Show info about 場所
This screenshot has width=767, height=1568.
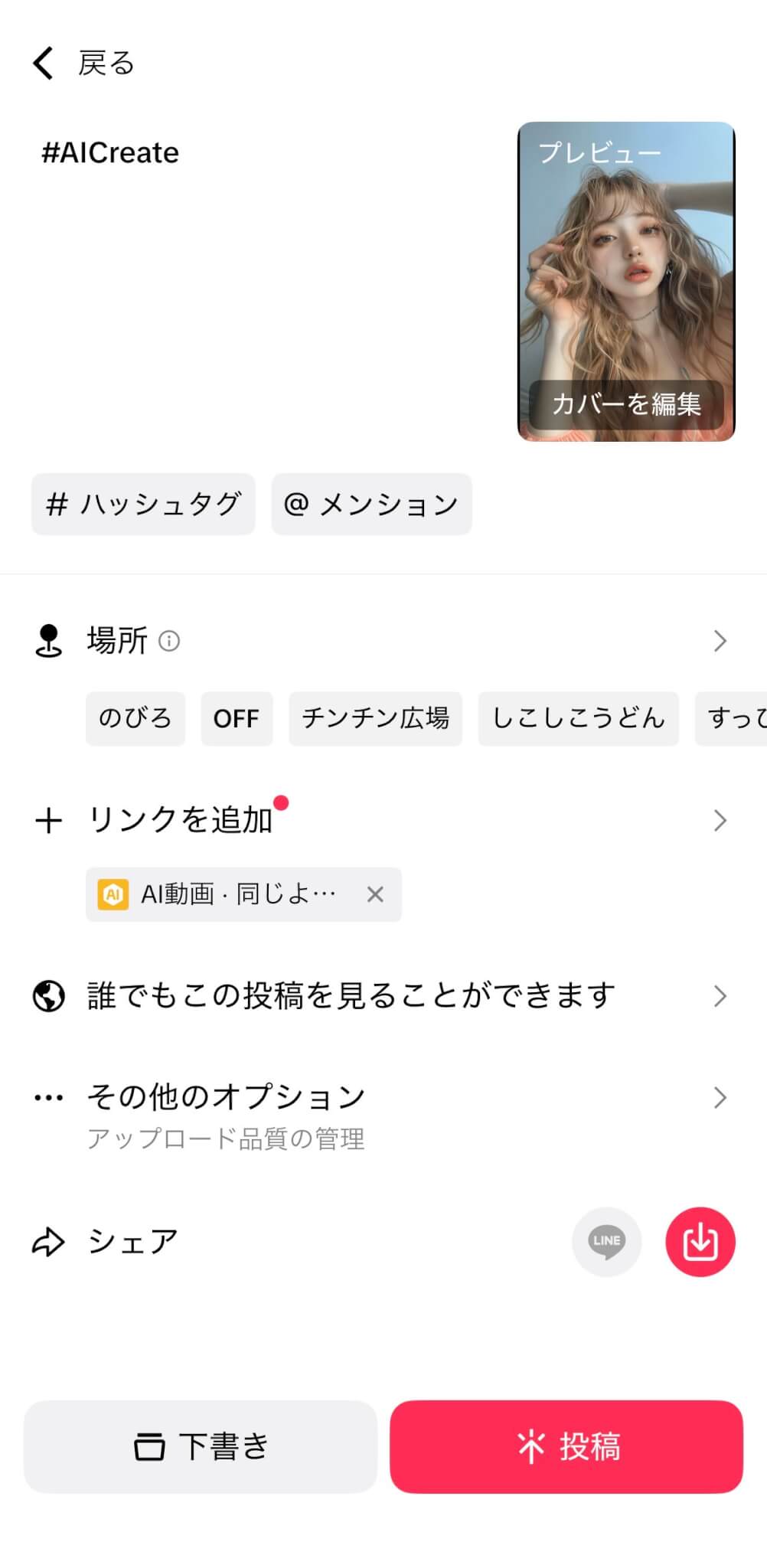169,641
